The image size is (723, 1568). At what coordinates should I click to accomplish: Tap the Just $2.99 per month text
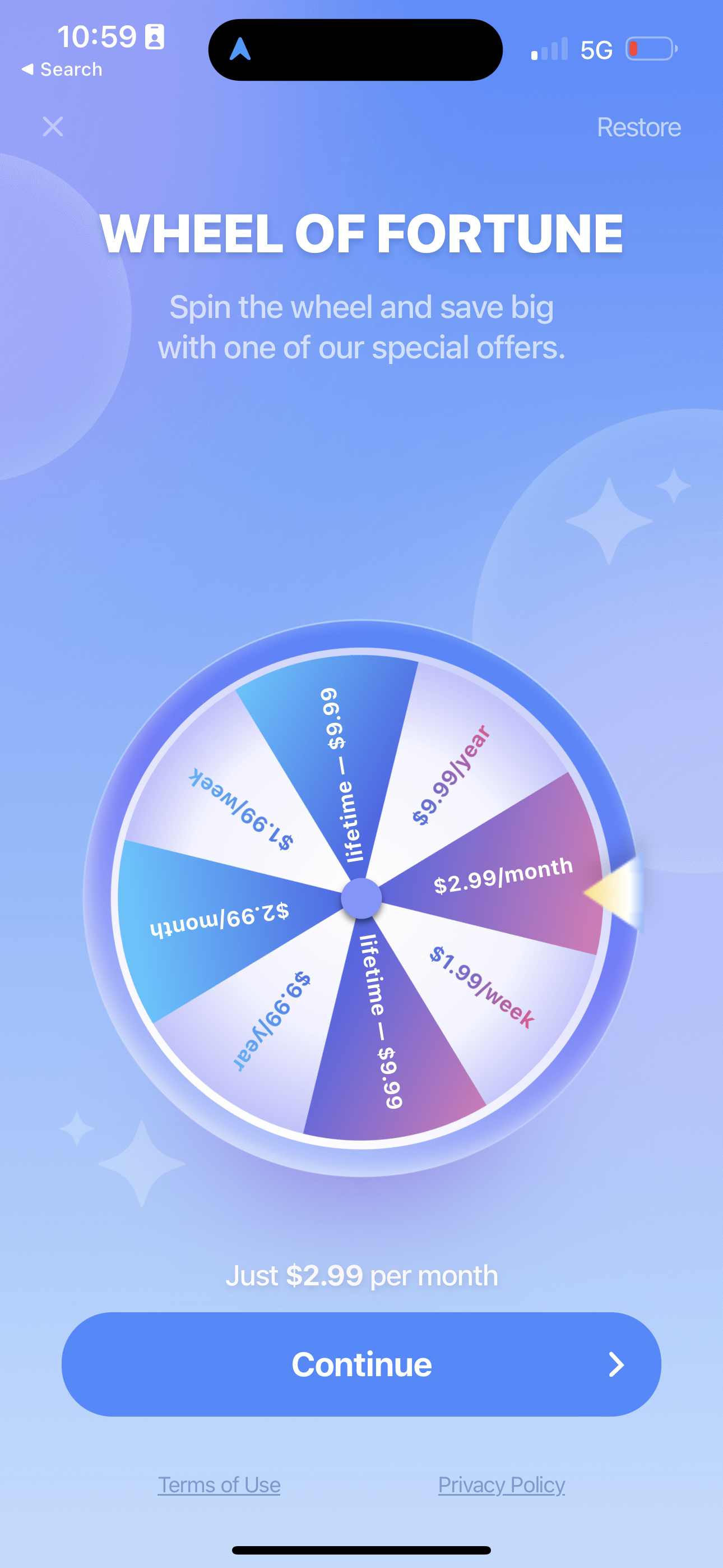(x=361, y=1275)
